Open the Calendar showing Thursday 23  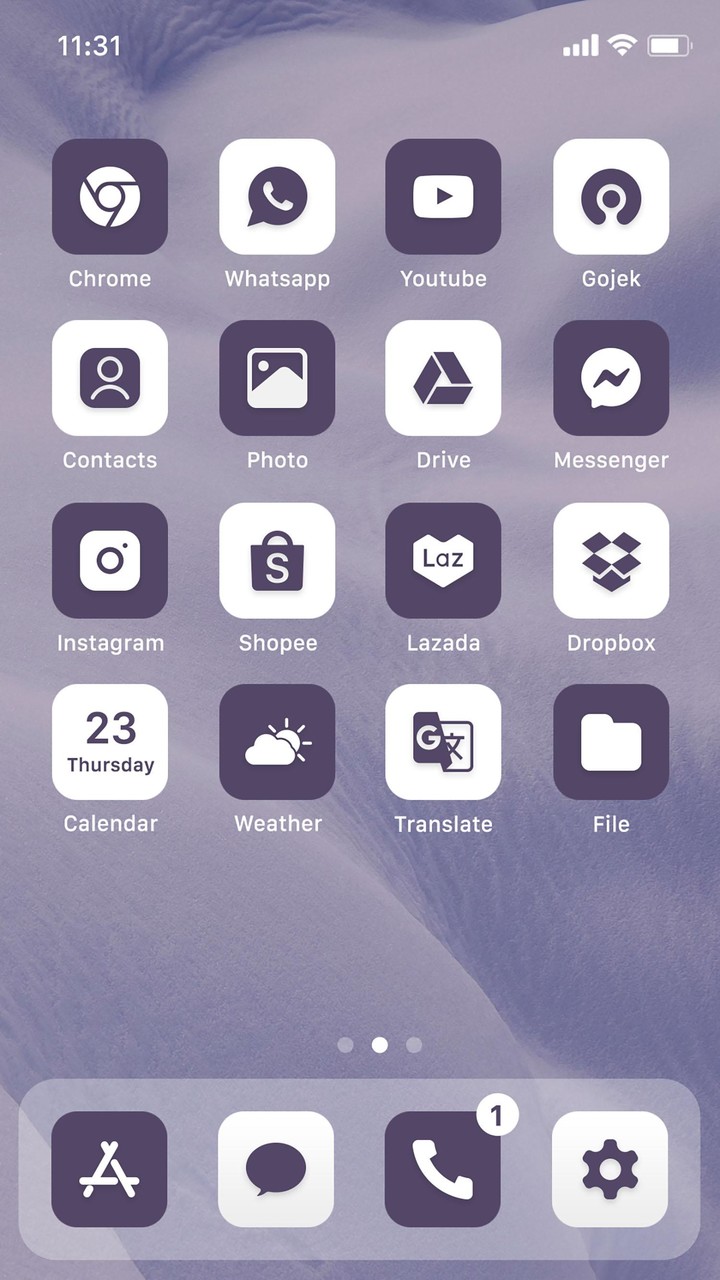tap(110, 742)
